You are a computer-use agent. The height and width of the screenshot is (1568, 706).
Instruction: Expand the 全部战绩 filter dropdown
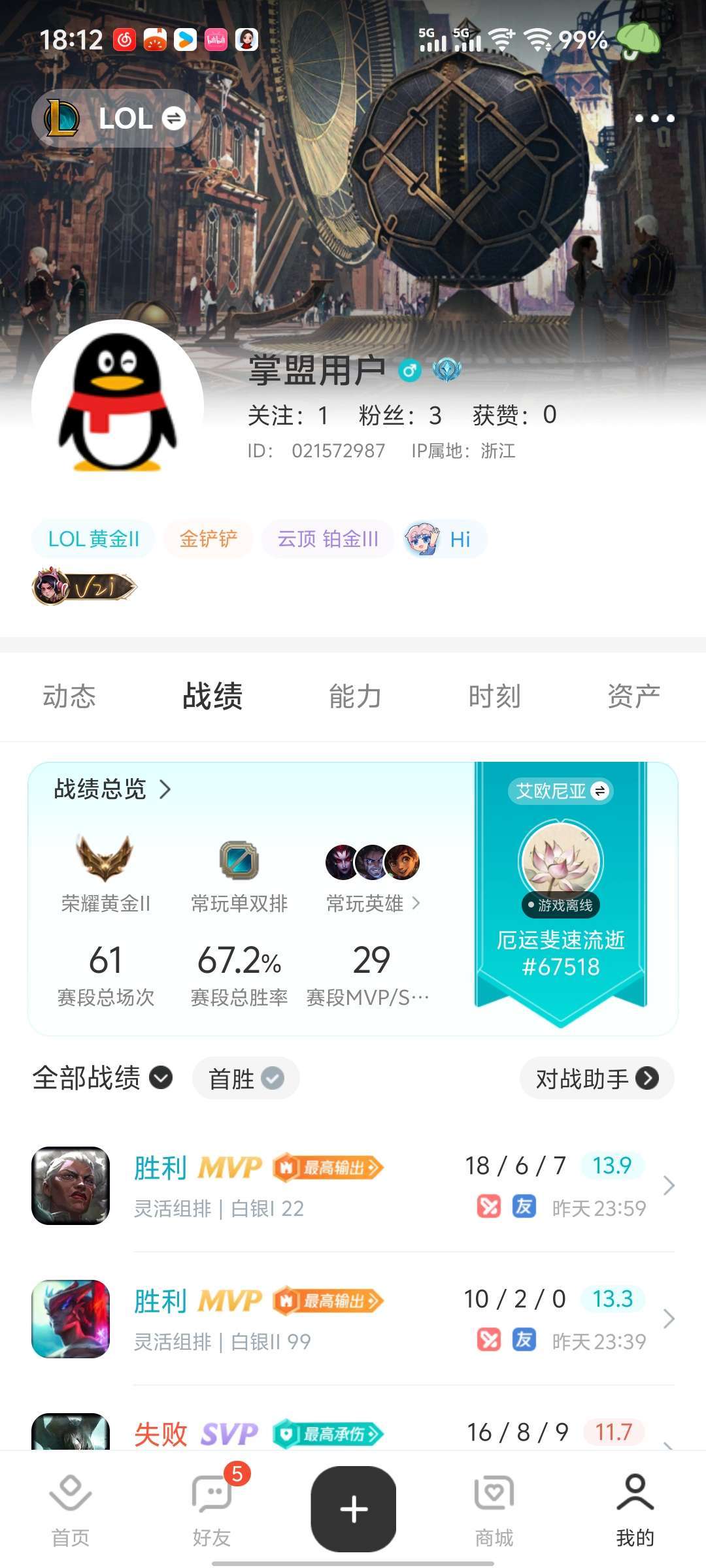click(x=102, y=1078)
